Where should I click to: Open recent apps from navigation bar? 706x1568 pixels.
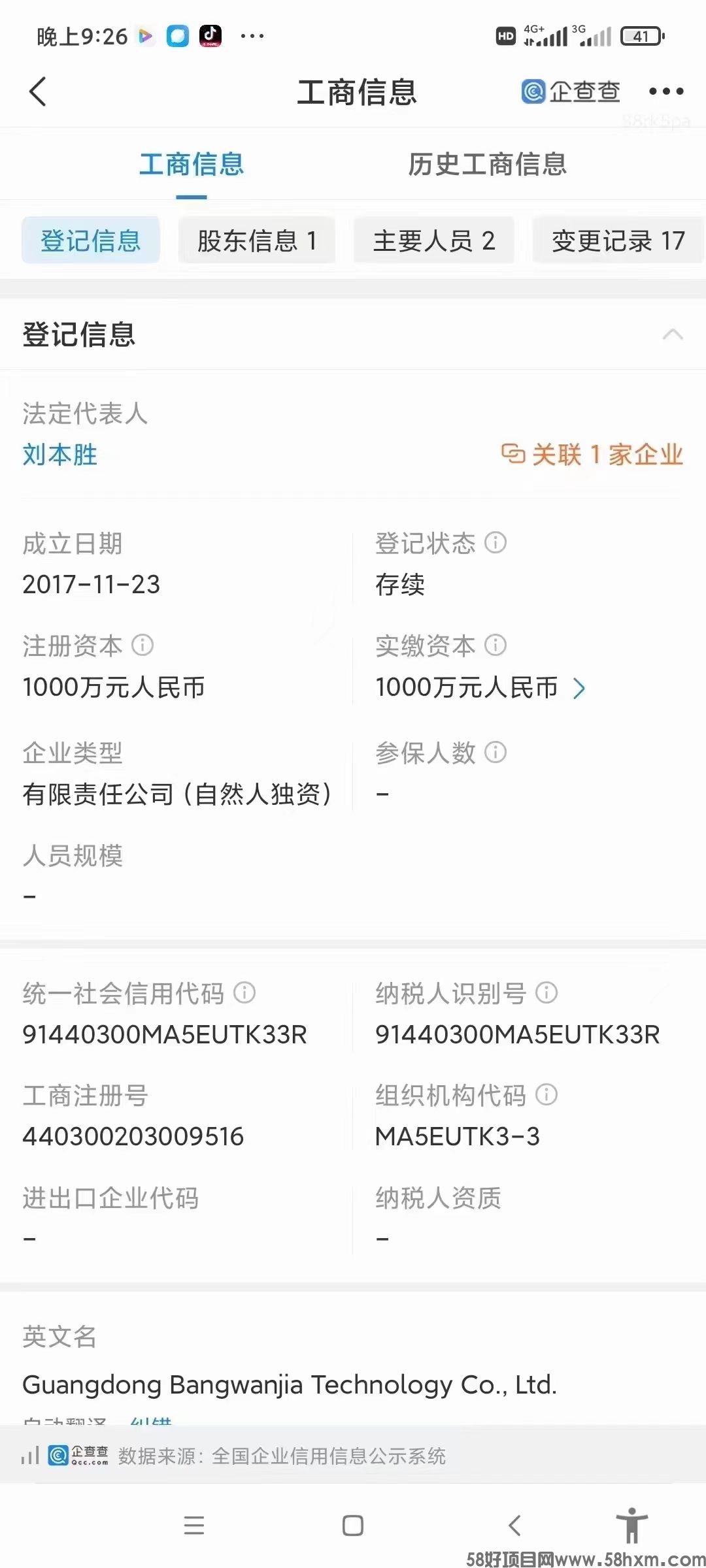tap(194, 1526)
